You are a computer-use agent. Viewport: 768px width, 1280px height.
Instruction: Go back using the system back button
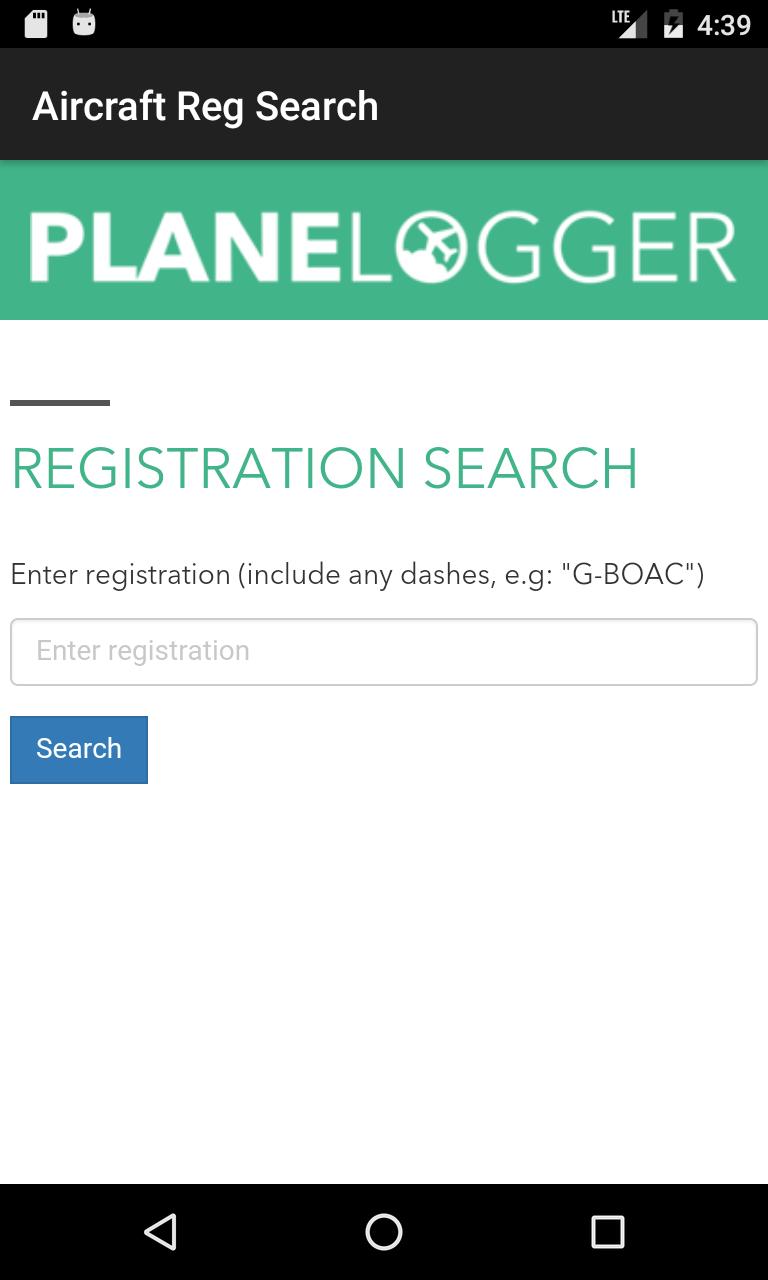(160, 1231)
